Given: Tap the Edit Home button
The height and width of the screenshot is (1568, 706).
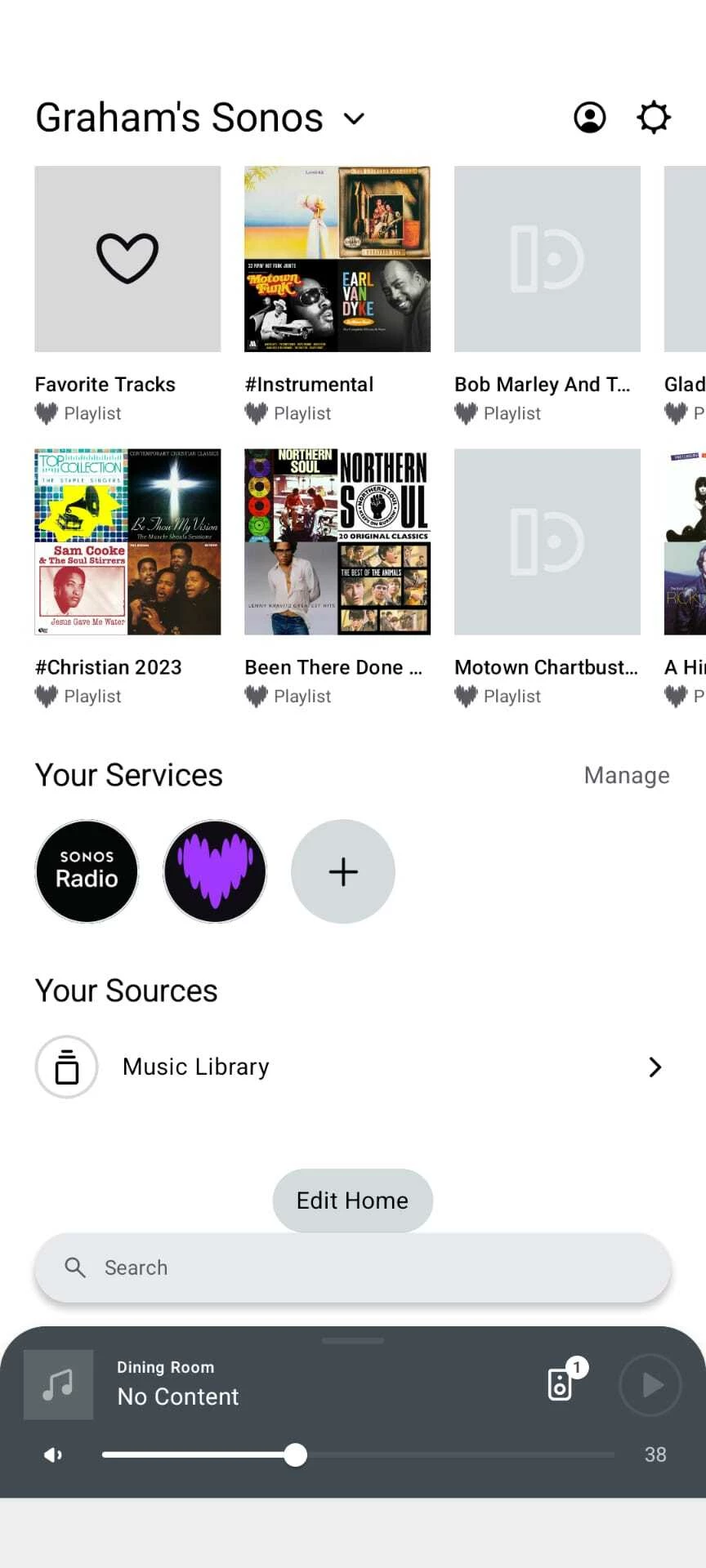Looking at the screenshot, I should tap(352, 1200).
